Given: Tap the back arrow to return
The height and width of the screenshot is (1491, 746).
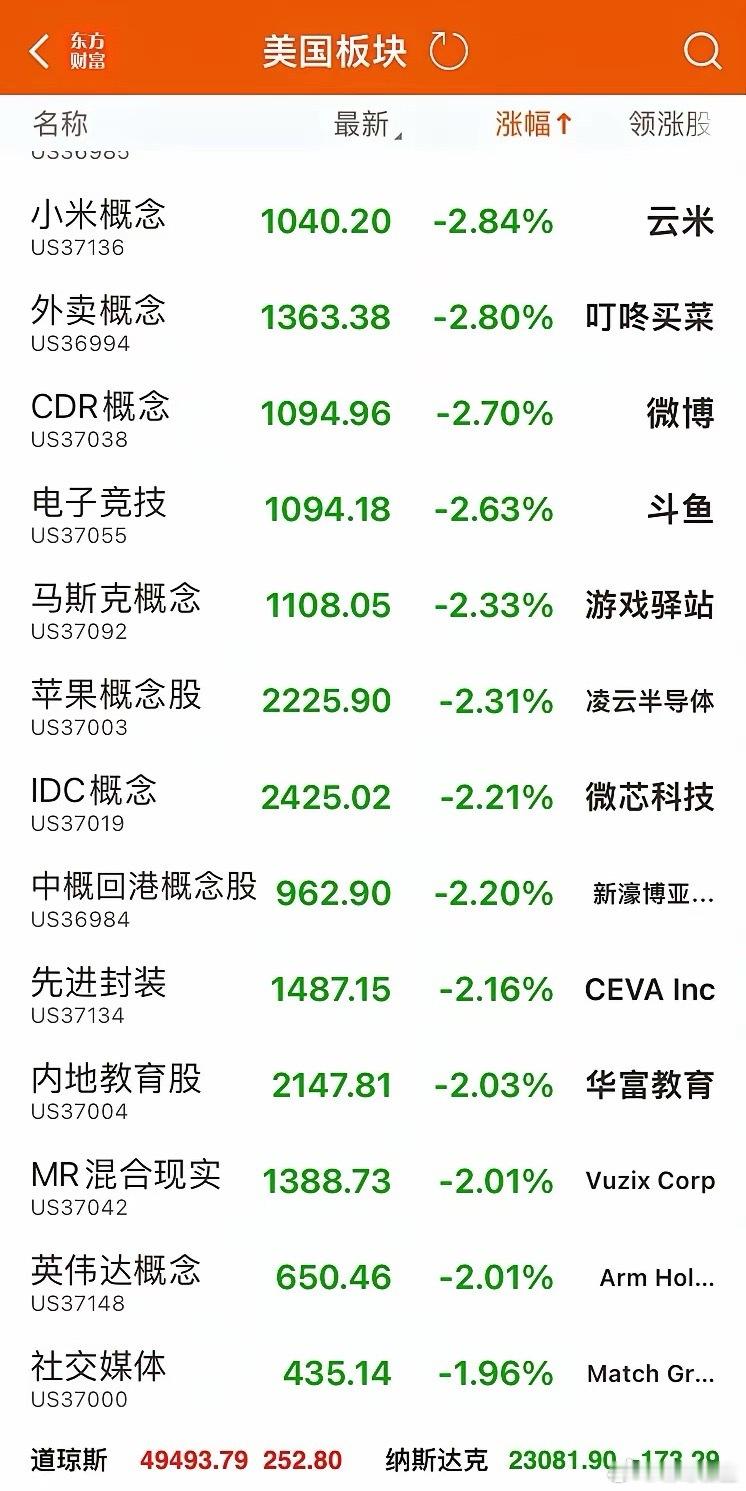Looking at the screenshot, I should pos(38,50).
